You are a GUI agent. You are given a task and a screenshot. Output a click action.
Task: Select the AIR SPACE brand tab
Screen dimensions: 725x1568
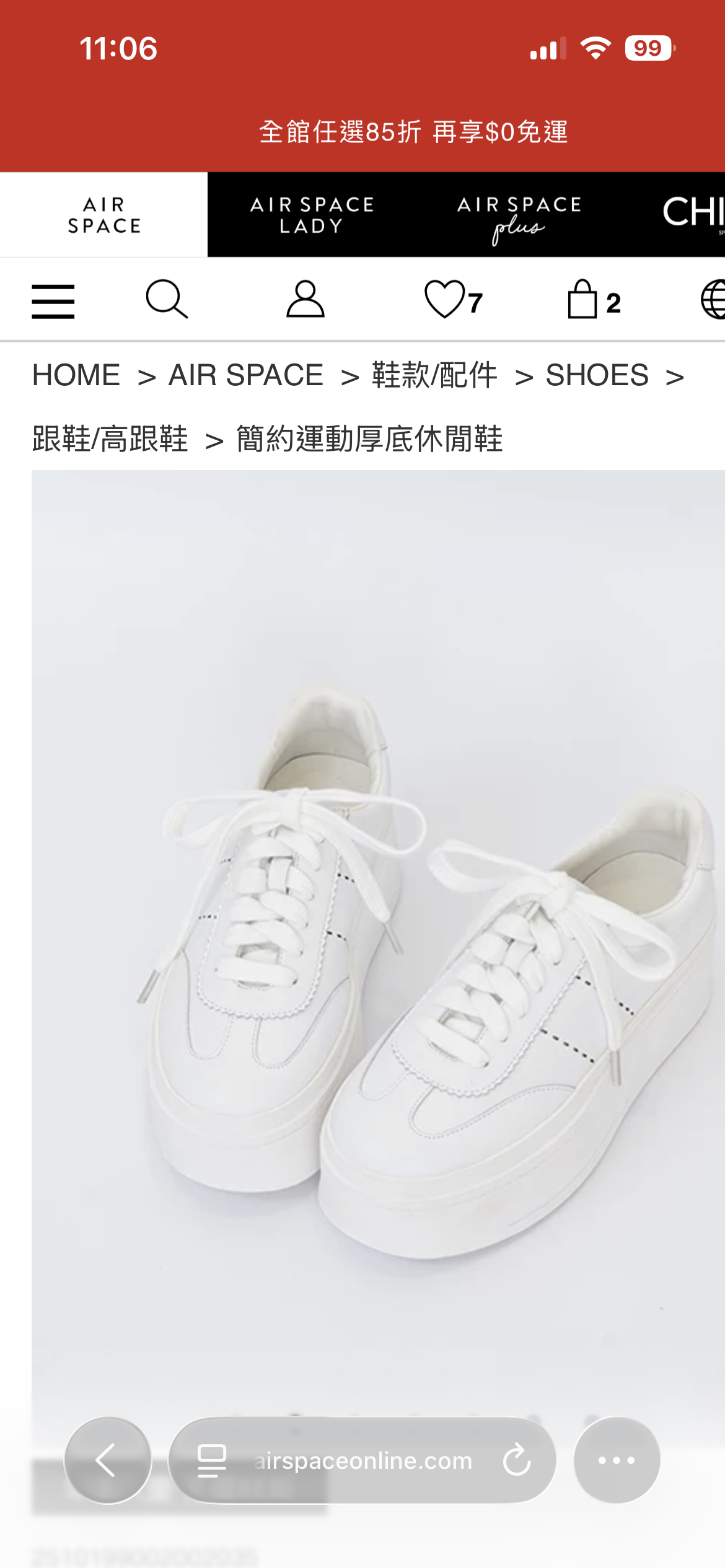103,215
